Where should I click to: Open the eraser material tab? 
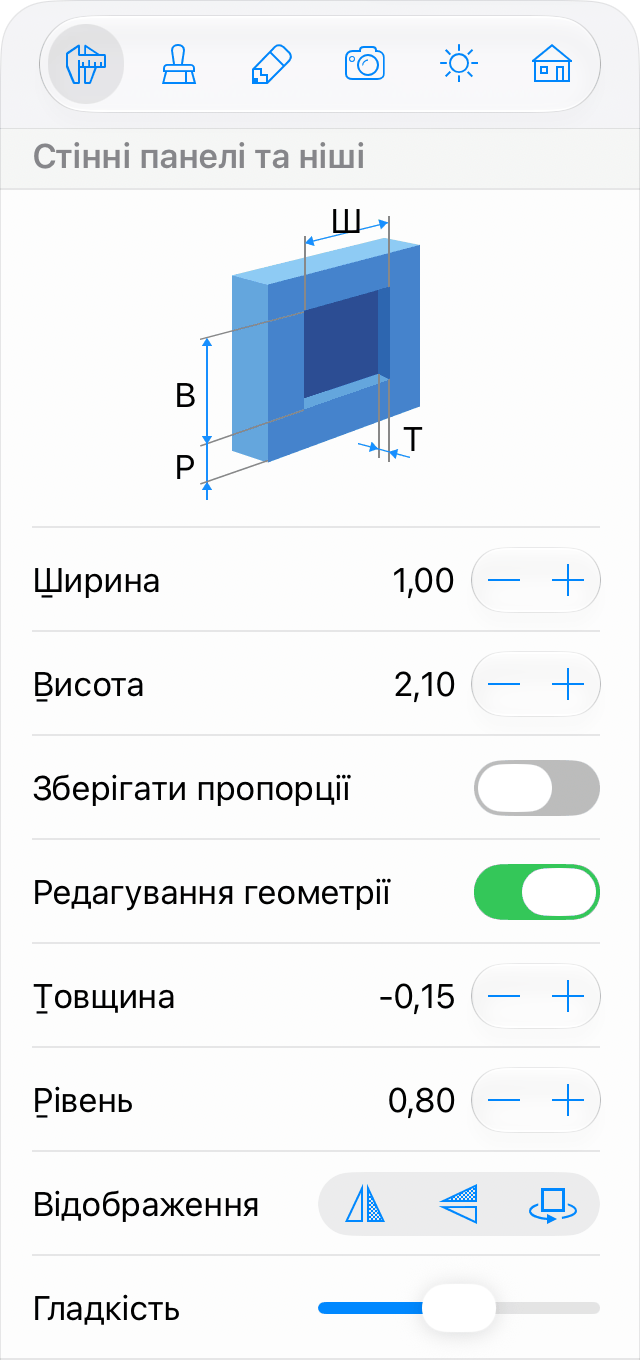pos(272,65)
